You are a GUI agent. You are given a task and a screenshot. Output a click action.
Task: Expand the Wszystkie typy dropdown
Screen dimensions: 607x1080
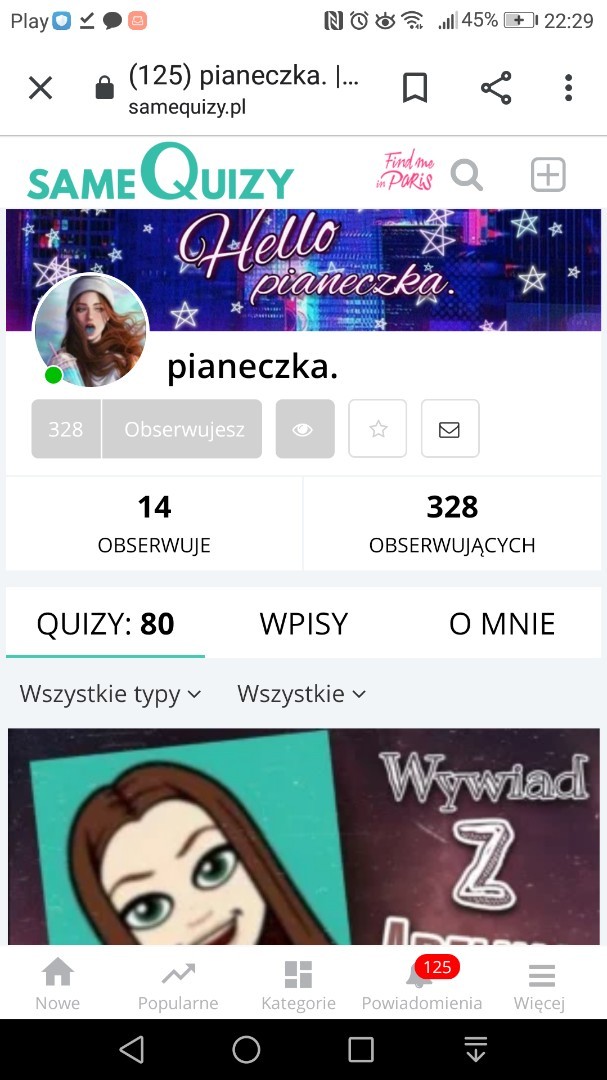pyautogui.click(x=110, y=694)
